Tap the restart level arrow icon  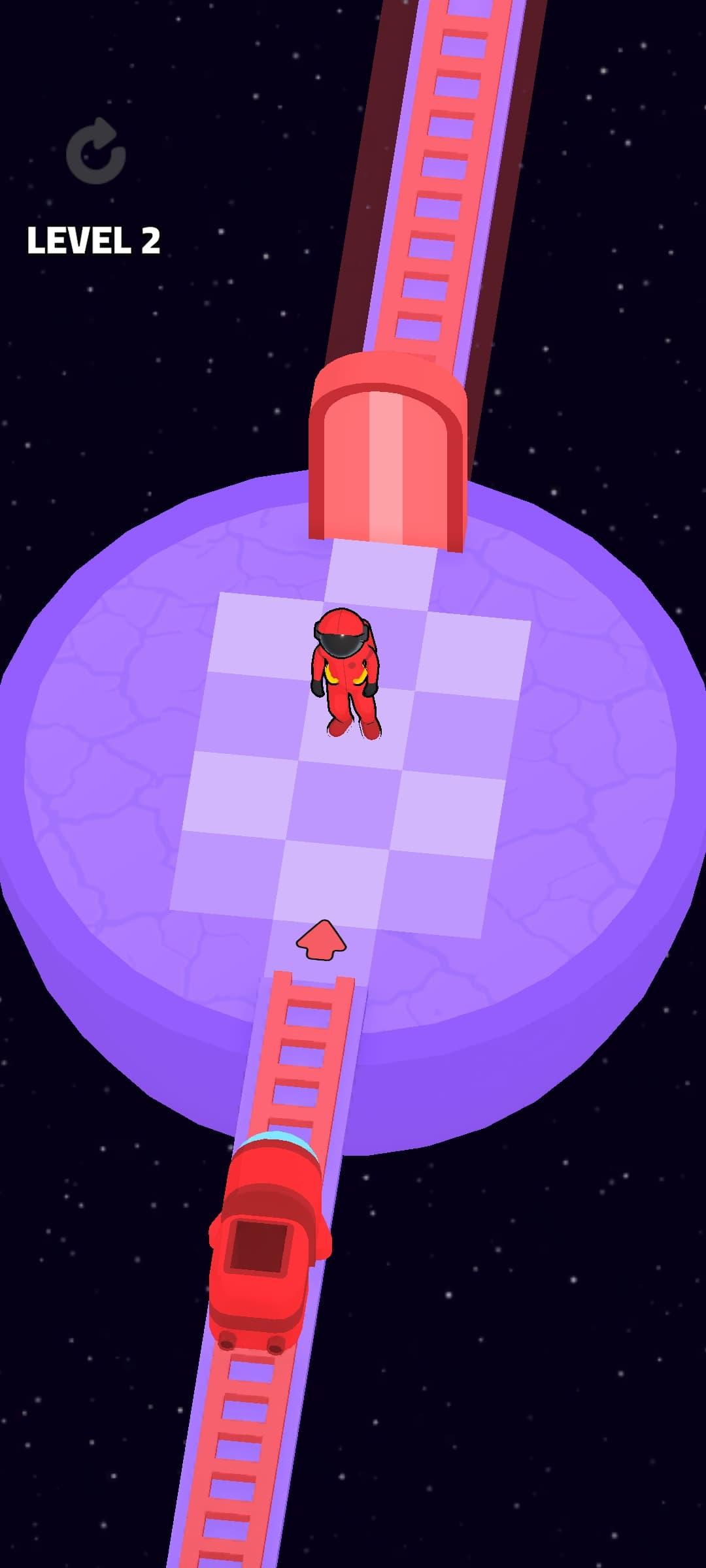[x=96, y=152]
